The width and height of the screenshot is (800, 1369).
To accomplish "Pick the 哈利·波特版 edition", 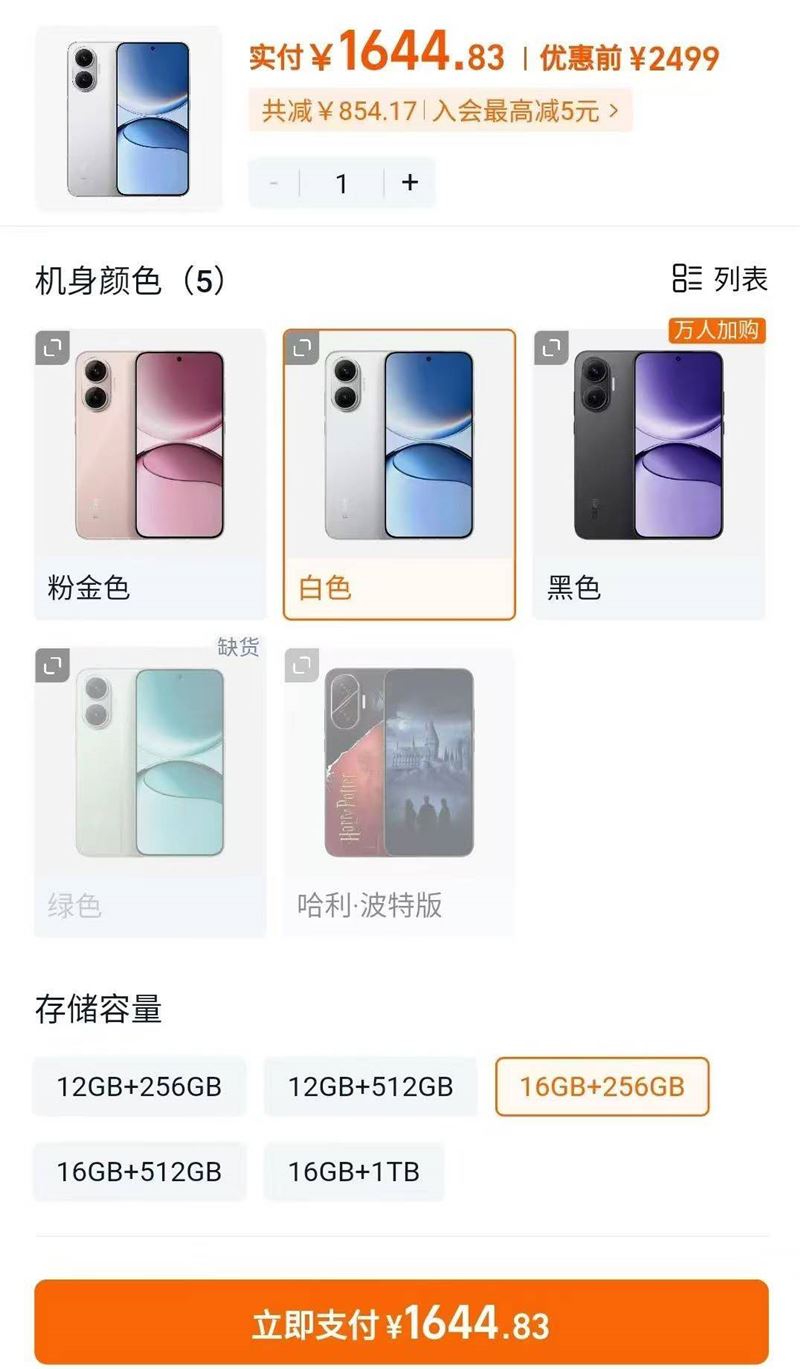I will click(x=398, y=792).
